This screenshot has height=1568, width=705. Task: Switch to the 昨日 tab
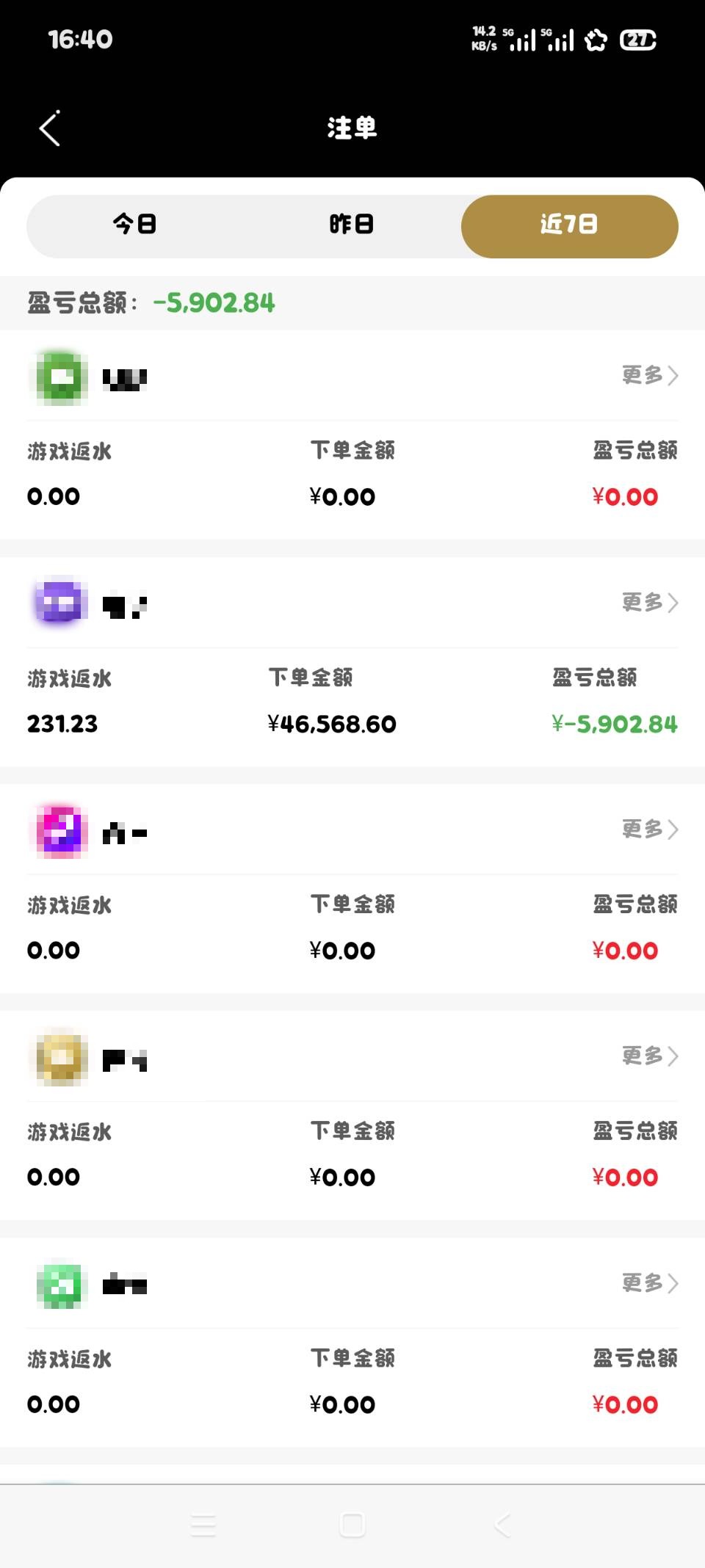[x=352, y=225]
